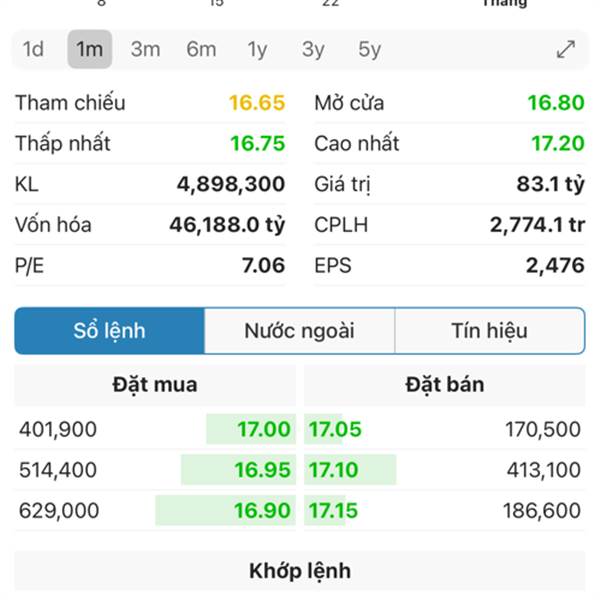Select the 5y chart range
The width and height of the screenshot is (600, 600).
369,49
